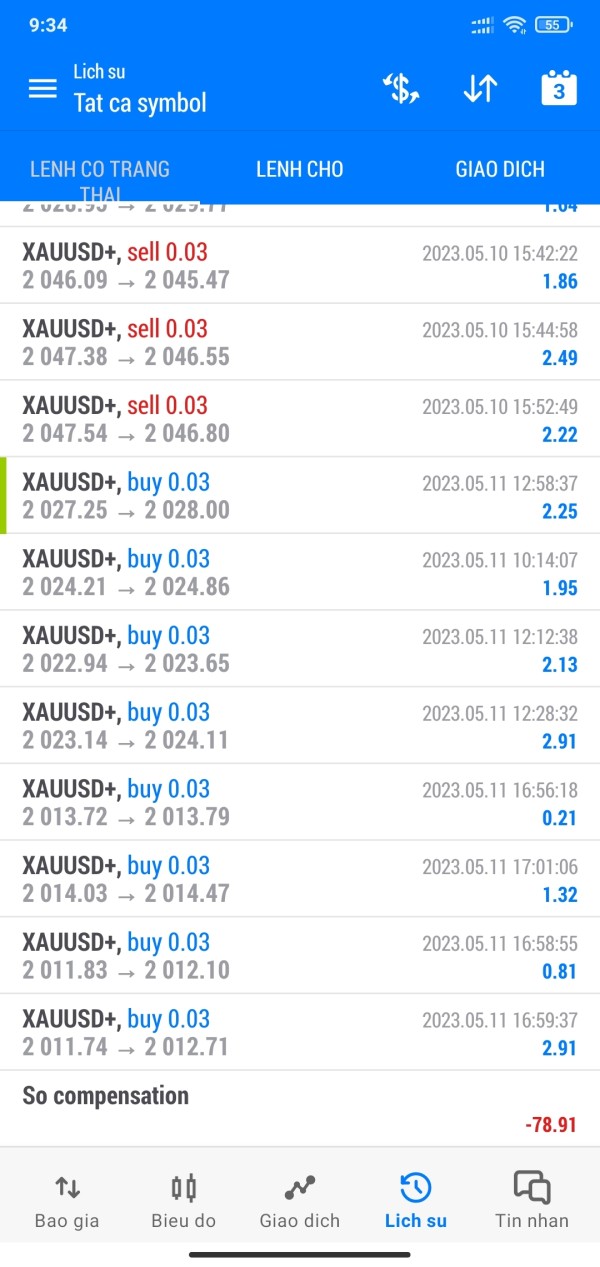Switch to the LENH CHO tab
600x1267 pixels.
tap(299, 170)
